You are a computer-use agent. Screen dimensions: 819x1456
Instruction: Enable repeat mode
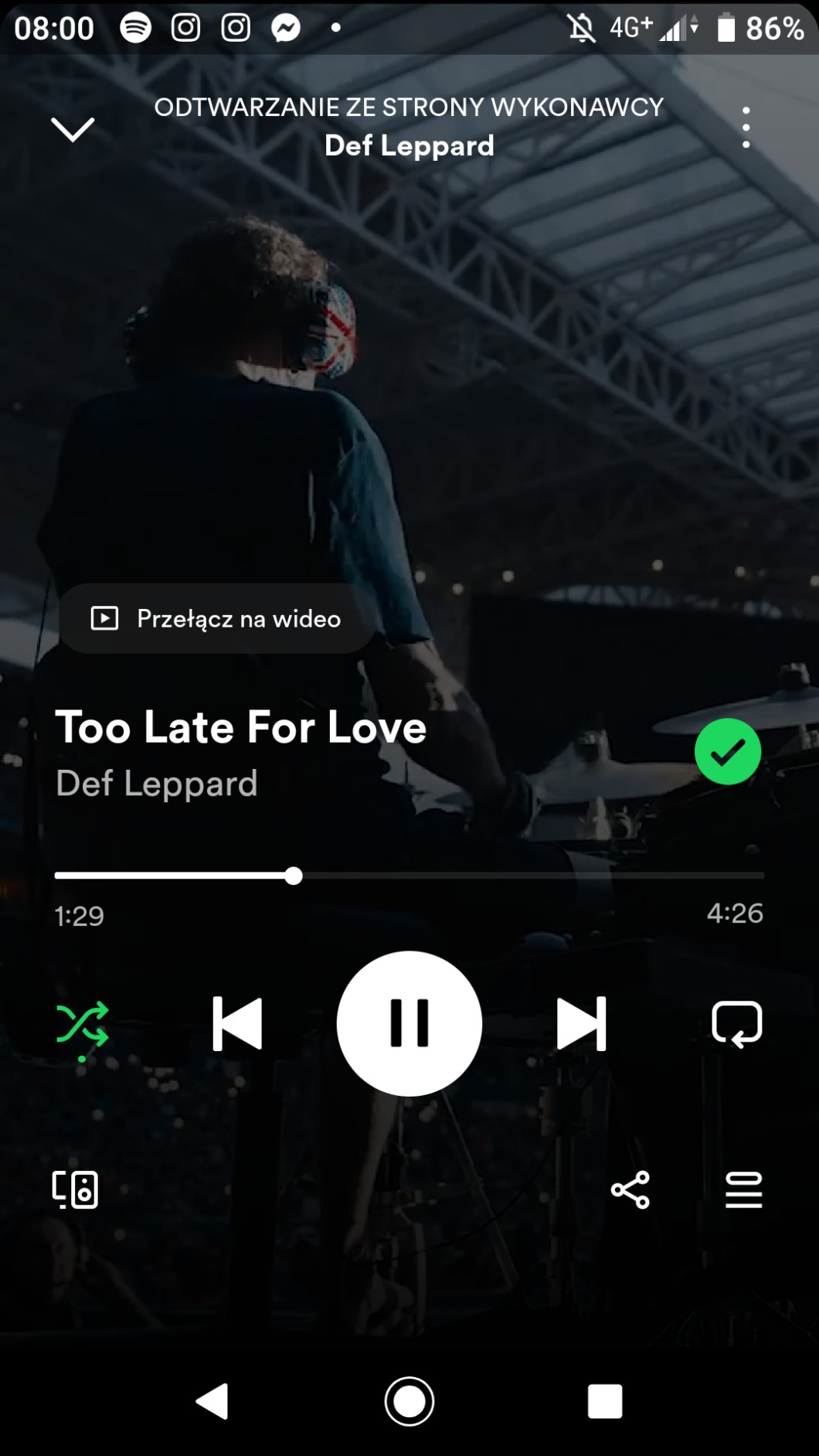pos(736,1024)
